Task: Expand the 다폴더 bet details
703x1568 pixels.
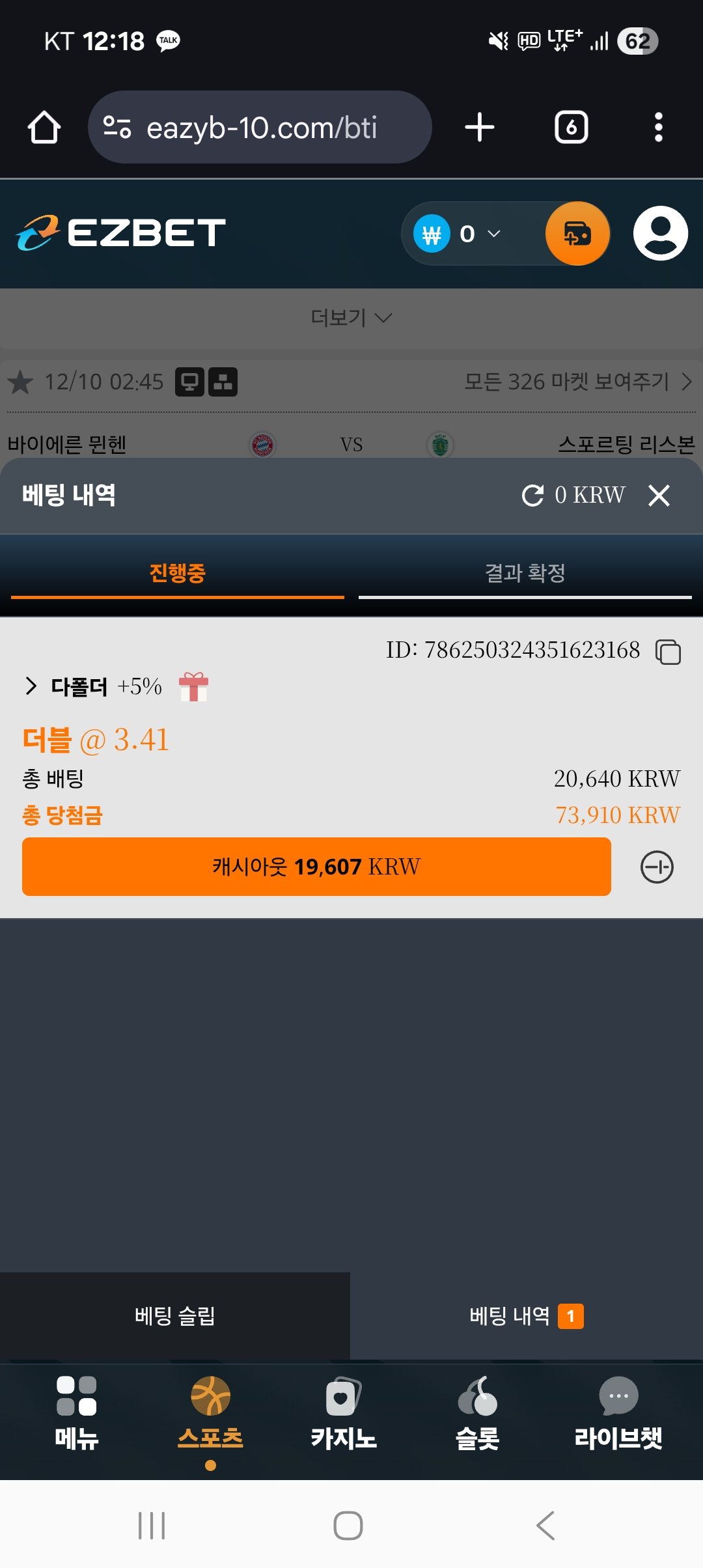Action: (31, 686)
